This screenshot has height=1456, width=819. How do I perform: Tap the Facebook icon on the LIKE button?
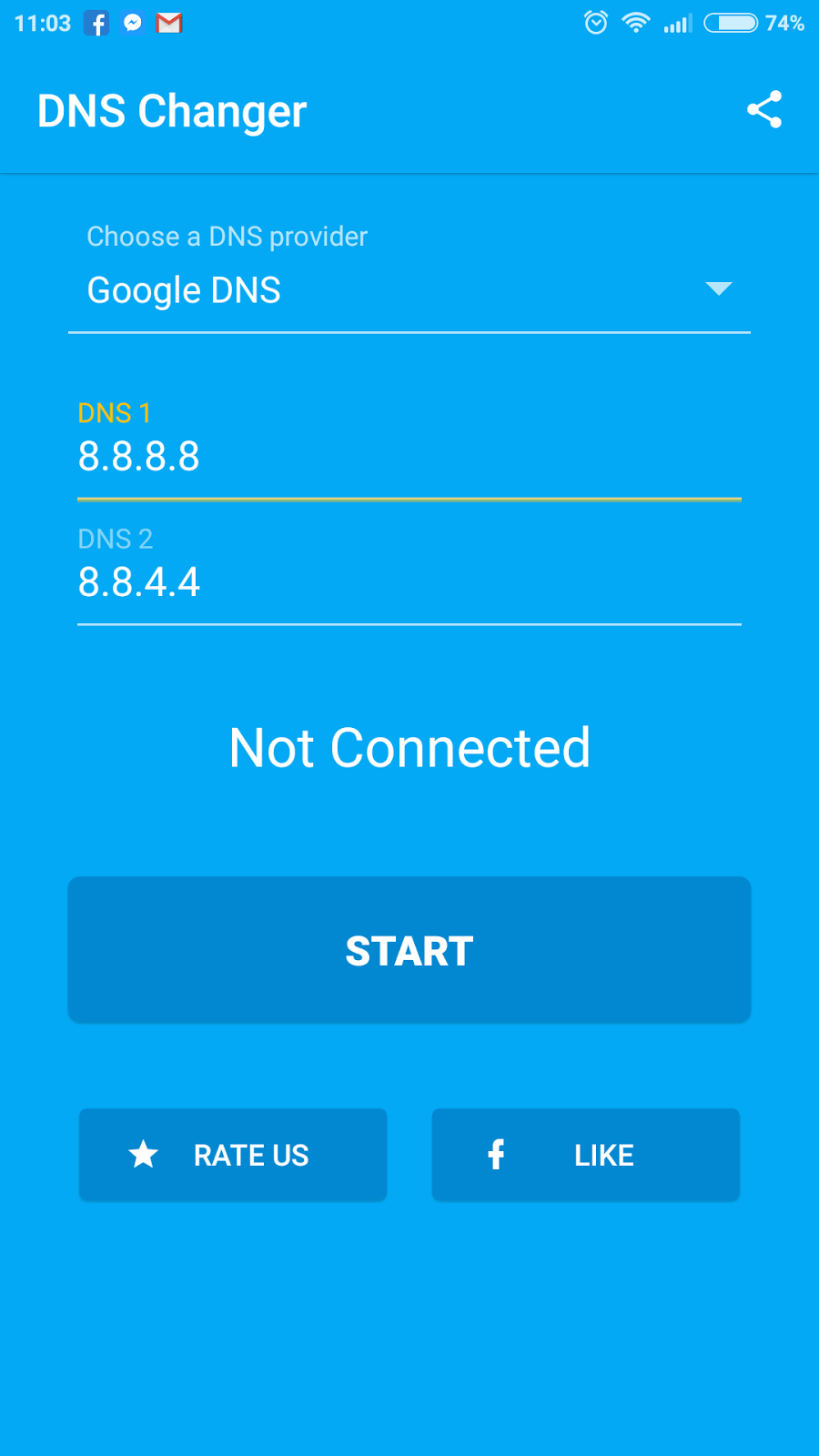pyautogui.click(x=496, y=1155)
